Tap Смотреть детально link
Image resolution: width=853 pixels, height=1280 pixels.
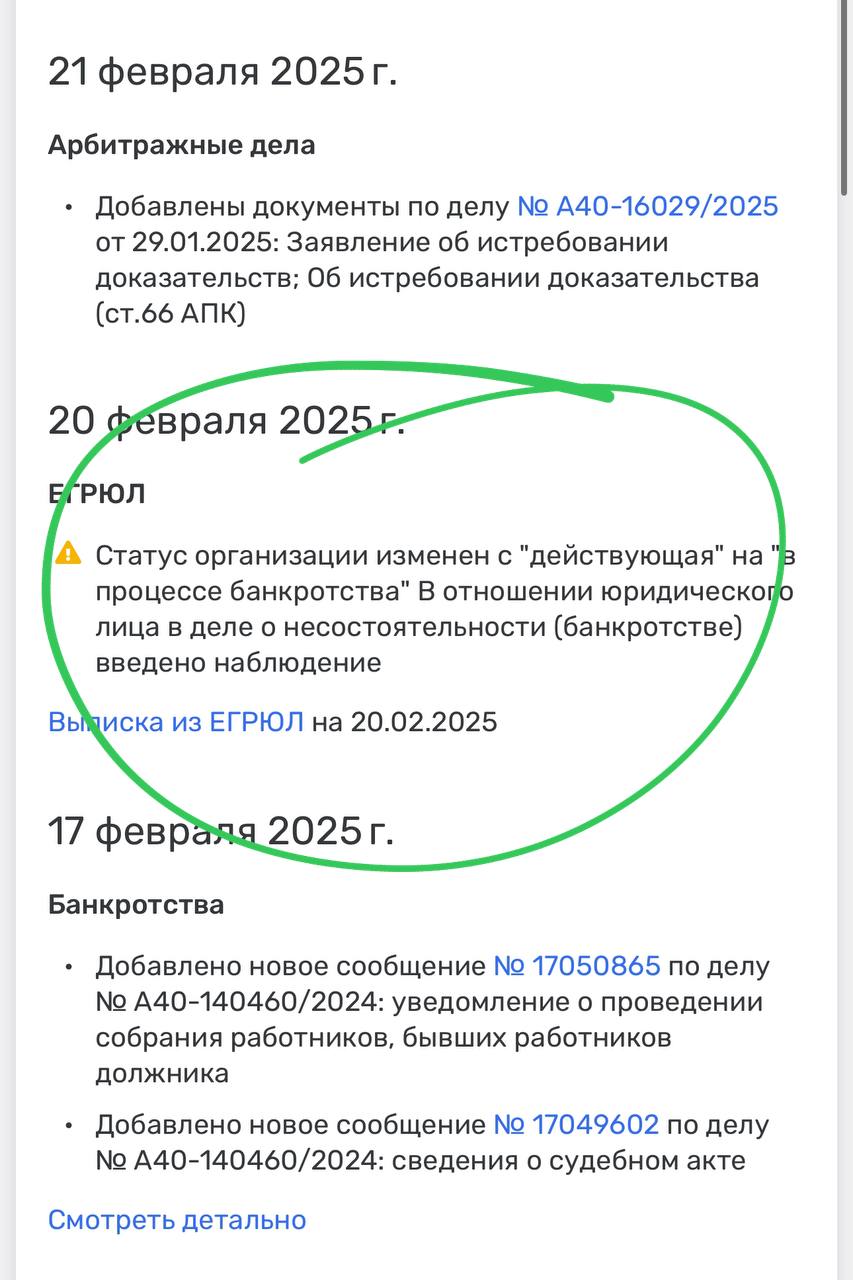coord(177,1220)
